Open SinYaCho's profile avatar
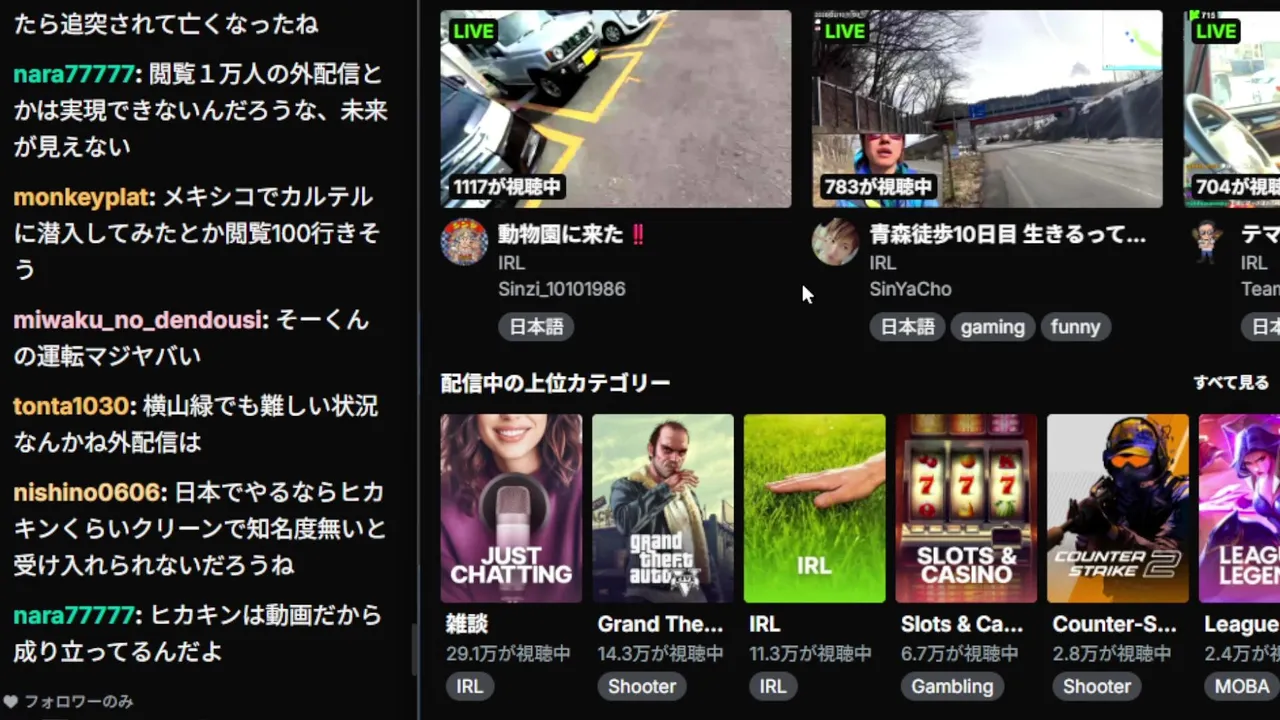Image resolution: width=1280 pixels, height=720 pixels. (x=835, y=242)
